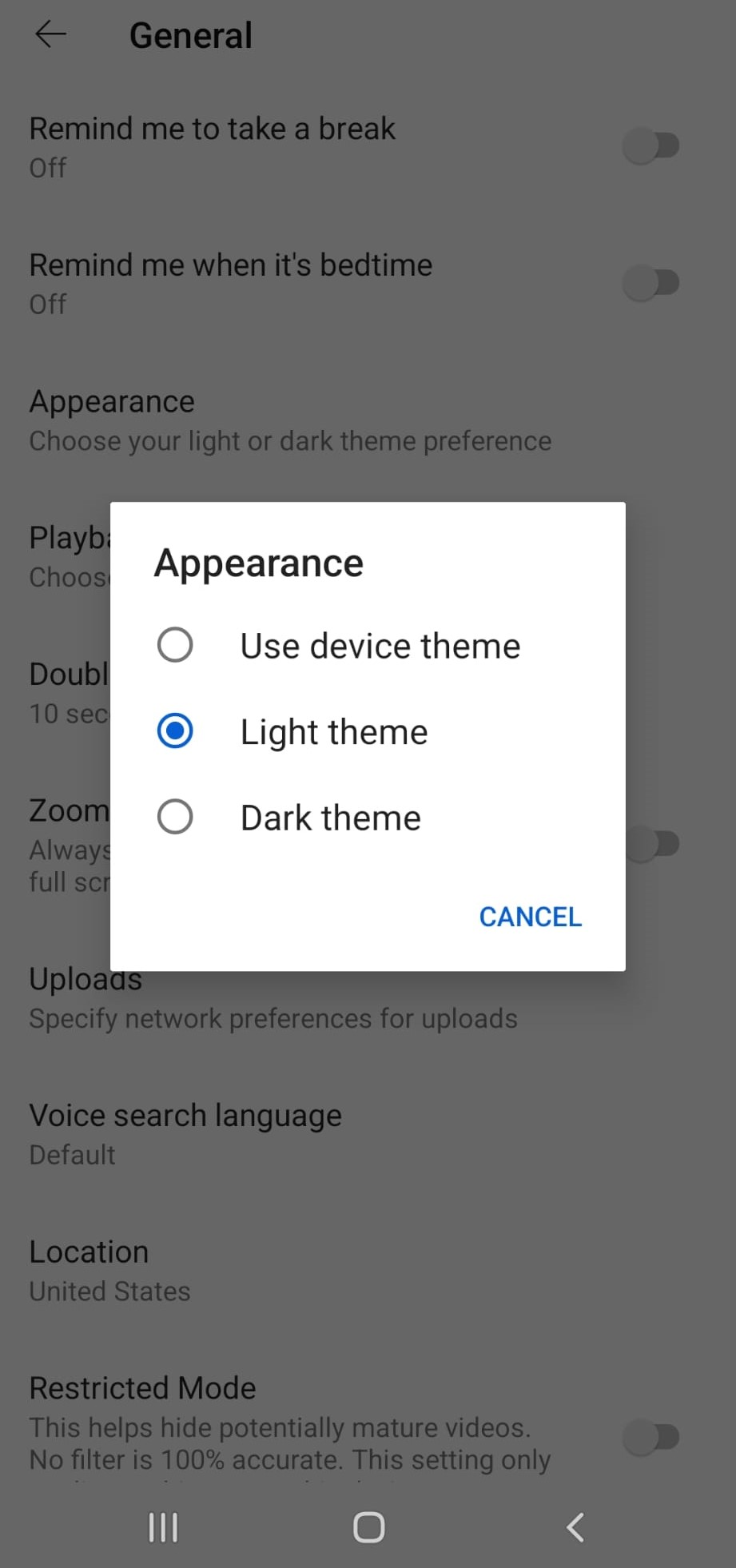Switch to Dark theme

(x=368, y=818)
